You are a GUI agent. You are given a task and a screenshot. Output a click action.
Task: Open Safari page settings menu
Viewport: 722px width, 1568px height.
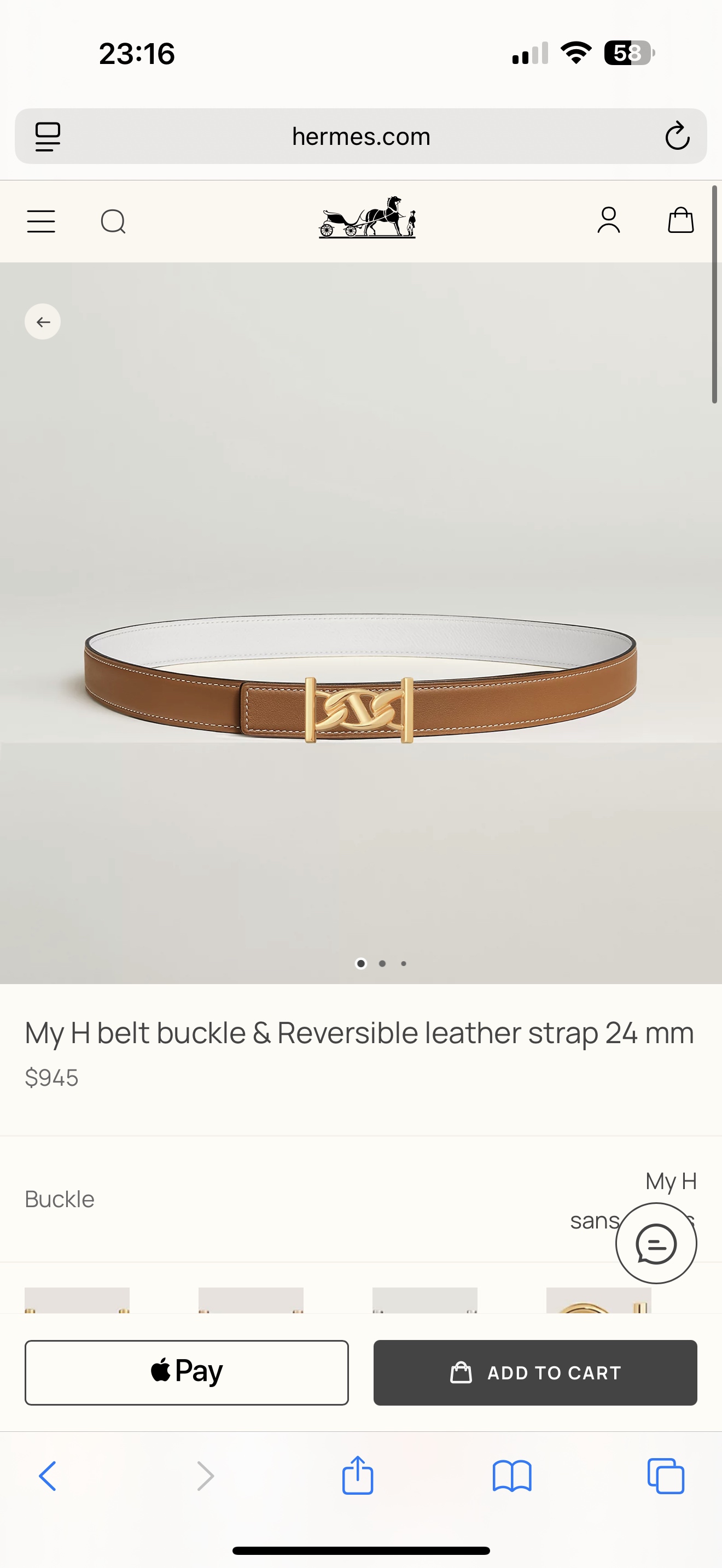click(48, 136)
